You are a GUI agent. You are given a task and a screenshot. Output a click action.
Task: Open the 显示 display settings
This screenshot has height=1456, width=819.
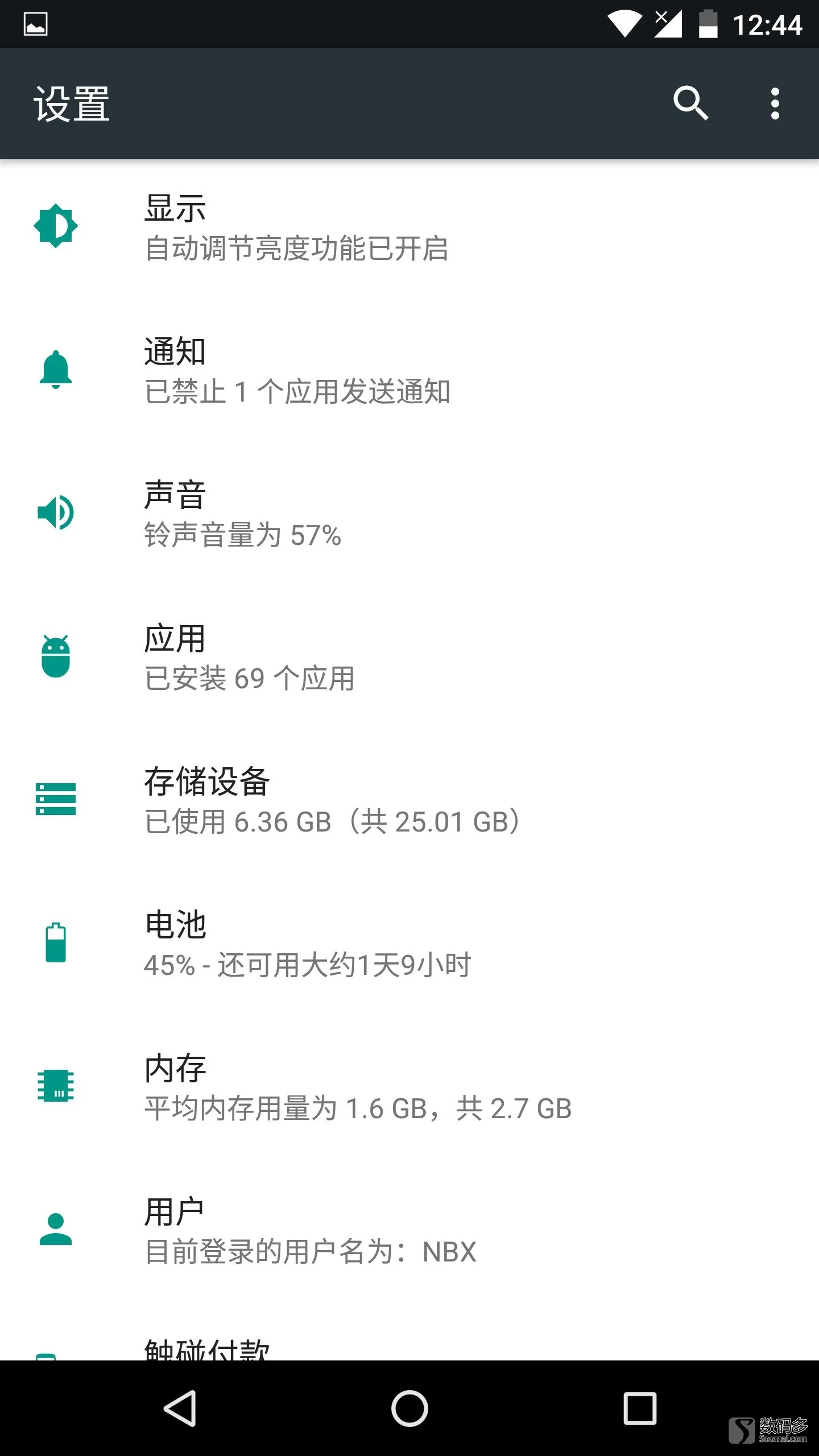click(x=409, y=227)
